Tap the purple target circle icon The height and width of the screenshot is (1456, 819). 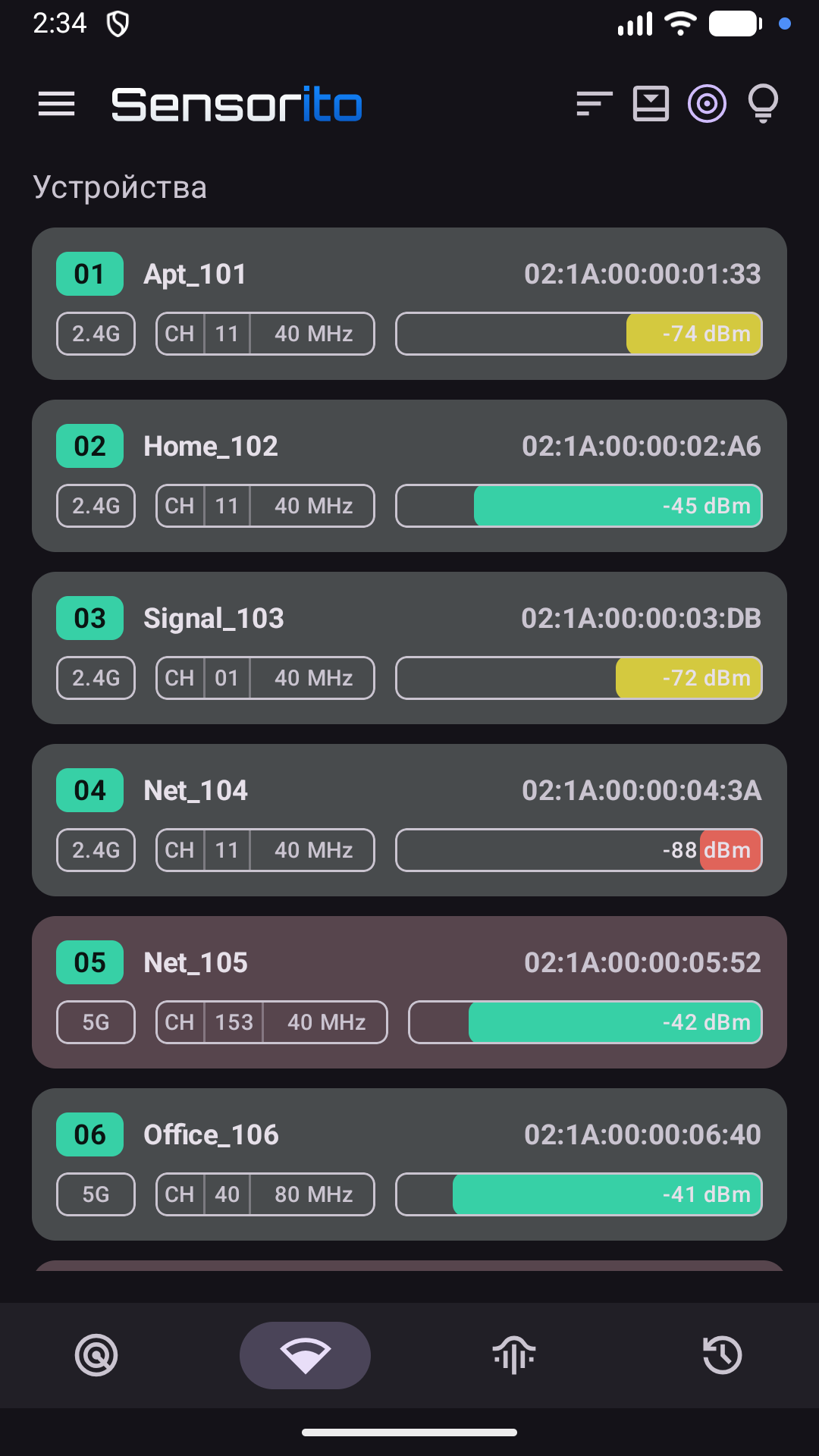coord(707,104)
